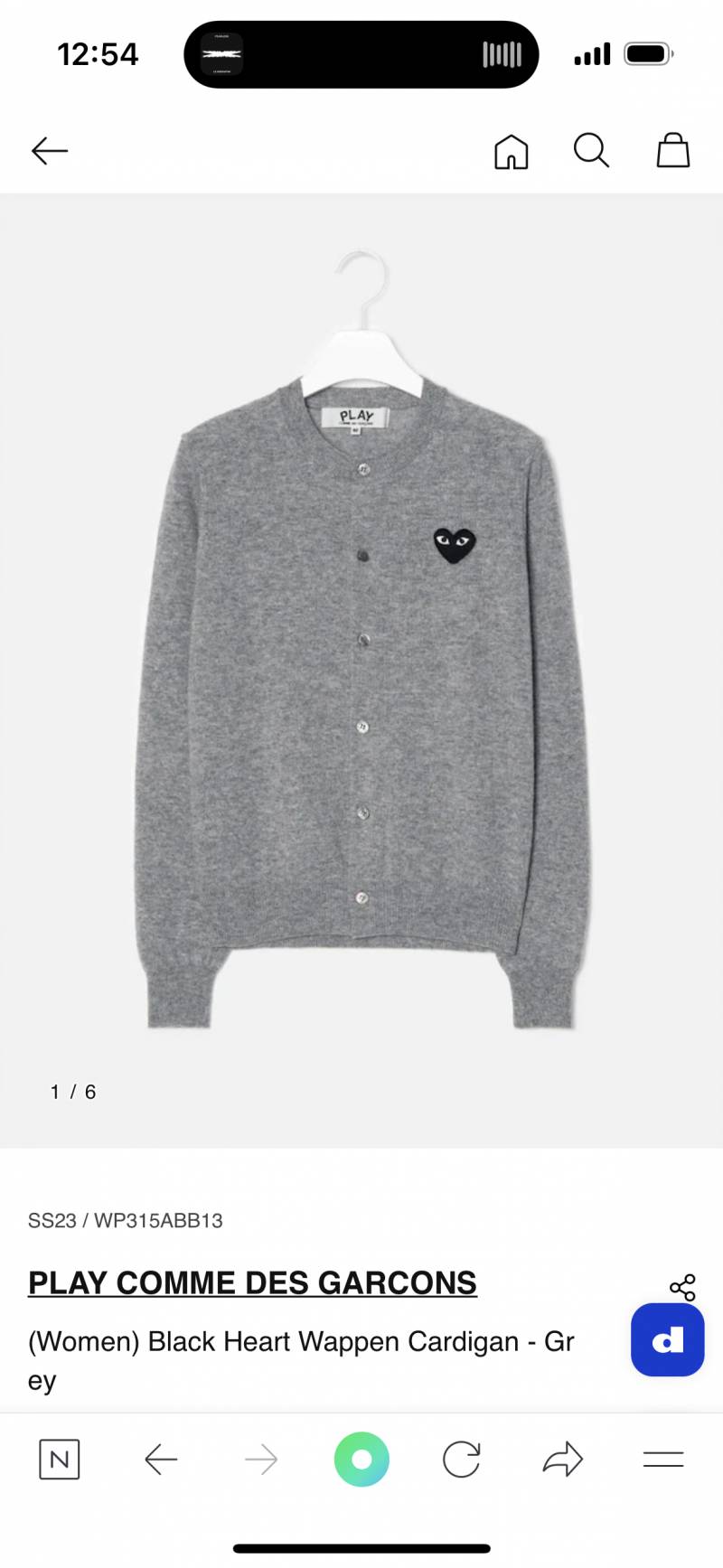Open the shopping bag

pos(672,151)
